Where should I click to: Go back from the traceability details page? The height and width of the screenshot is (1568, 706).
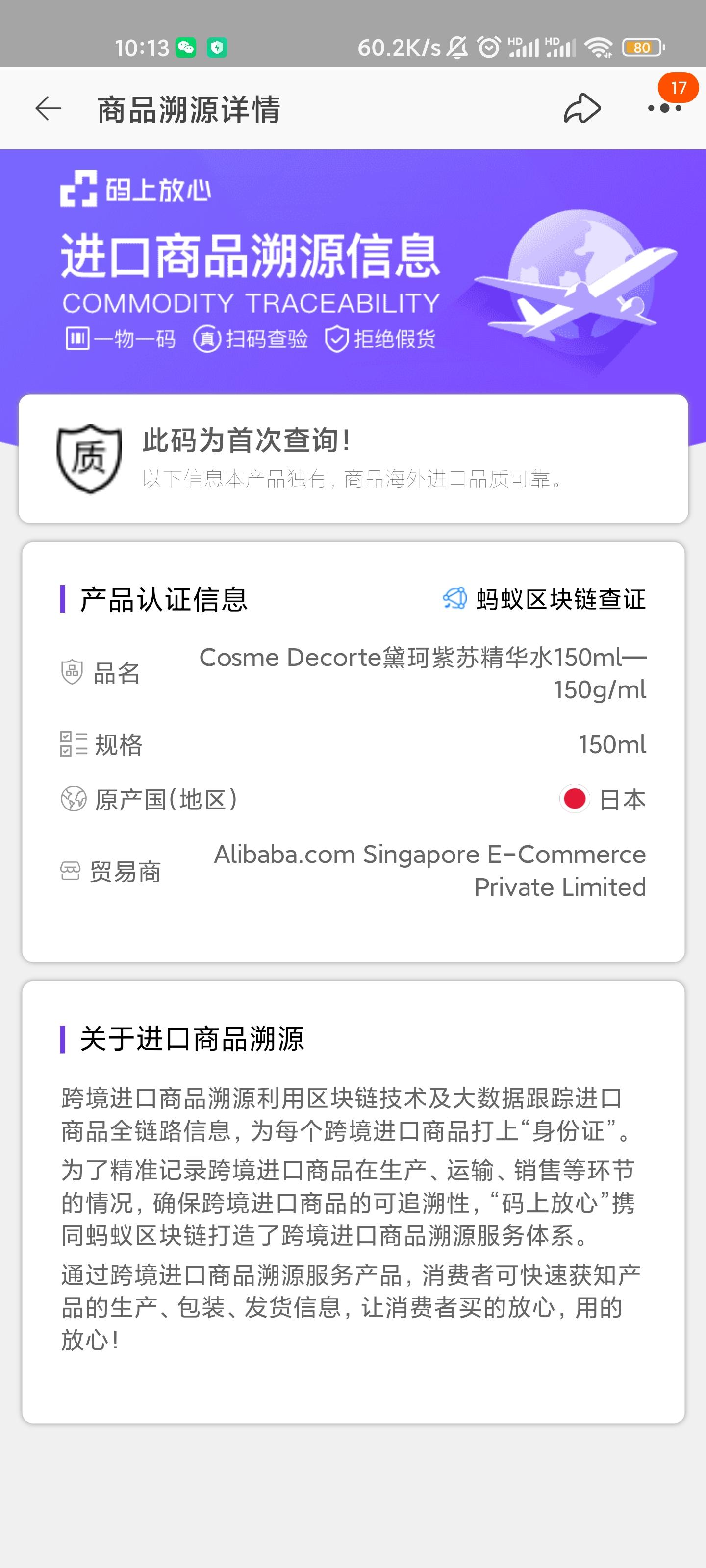point(48,109)
